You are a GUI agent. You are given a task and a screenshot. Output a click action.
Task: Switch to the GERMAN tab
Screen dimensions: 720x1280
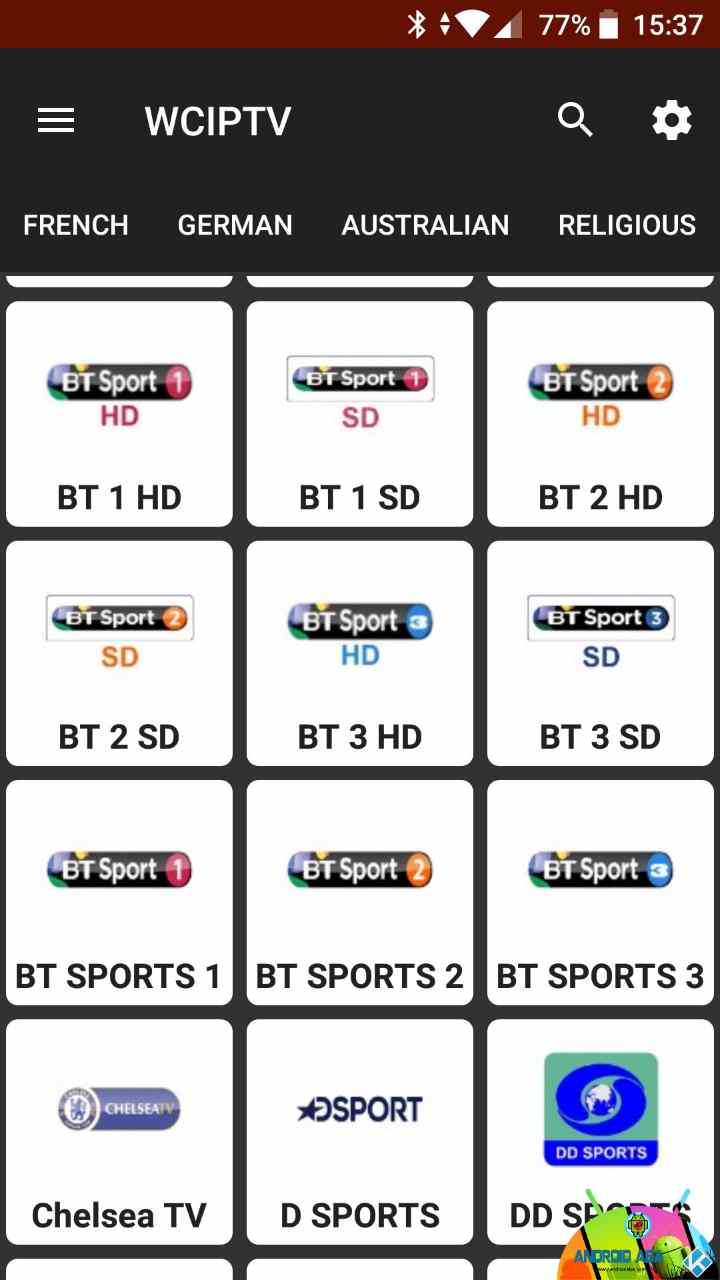pyautogui.click(x=235, y=225)
